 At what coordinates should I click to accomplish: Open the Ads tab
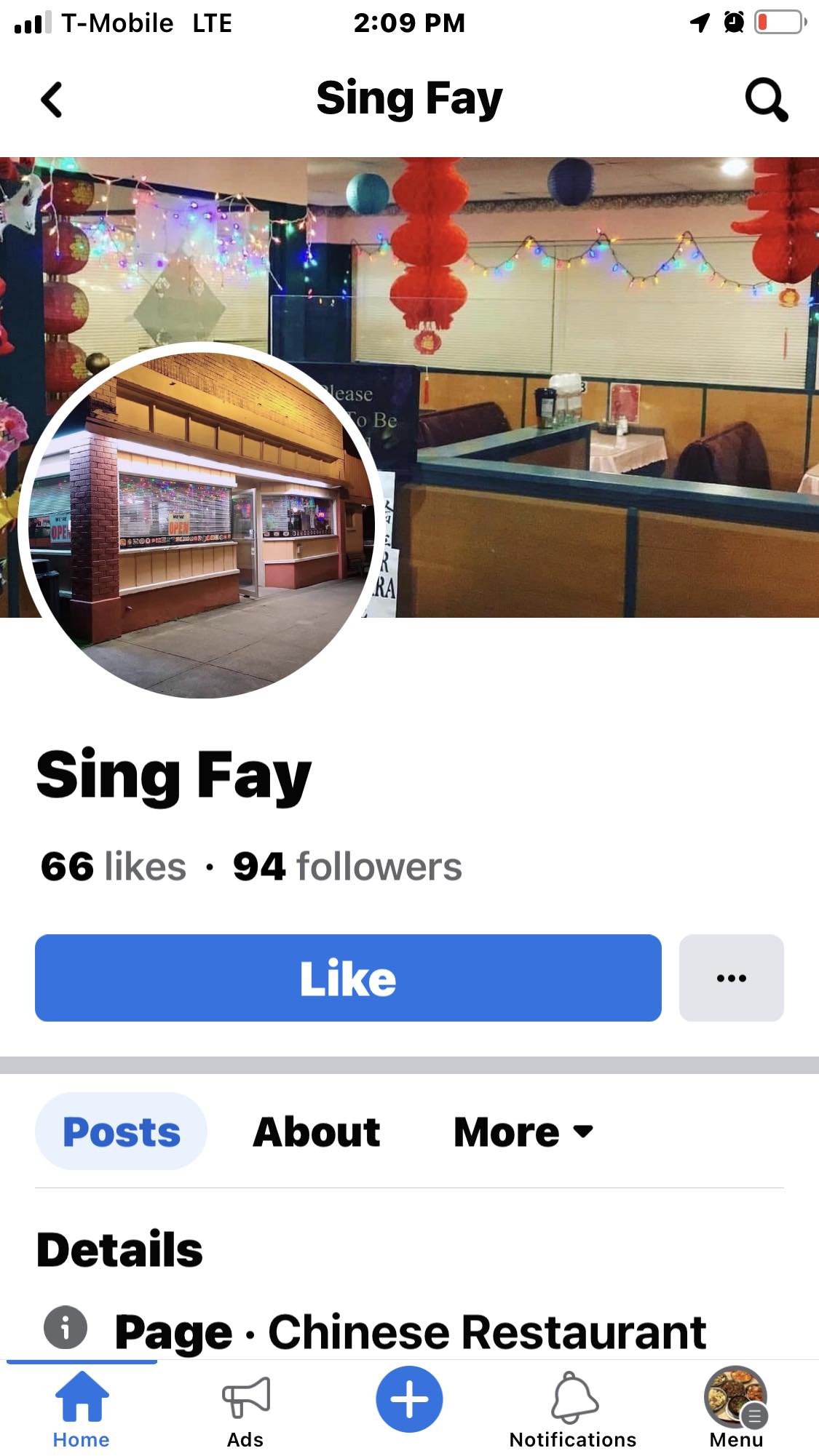(245, 1408)
